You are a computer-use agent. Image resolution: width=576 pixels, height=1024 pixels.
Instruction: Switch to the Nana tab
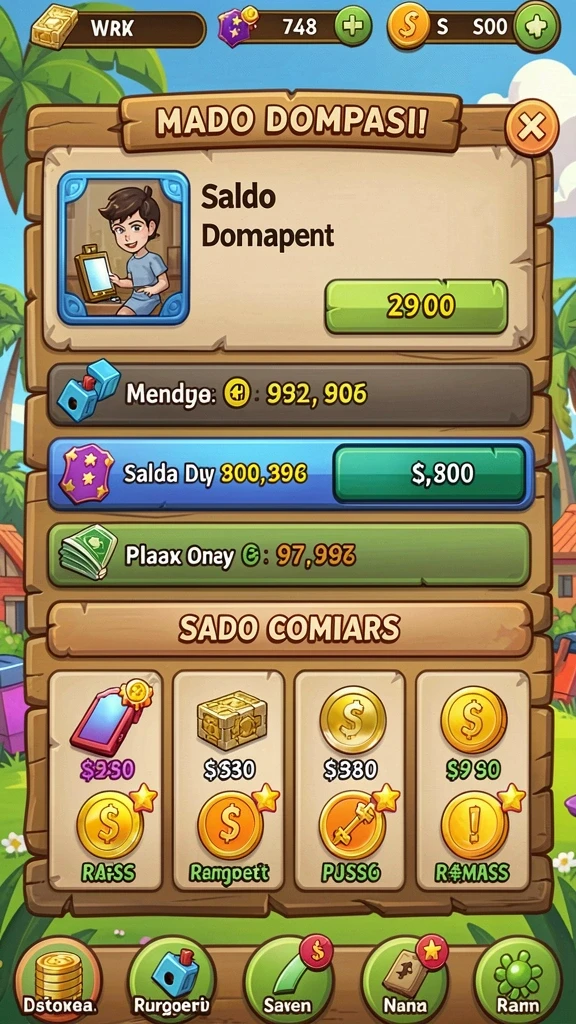[403, 980]
